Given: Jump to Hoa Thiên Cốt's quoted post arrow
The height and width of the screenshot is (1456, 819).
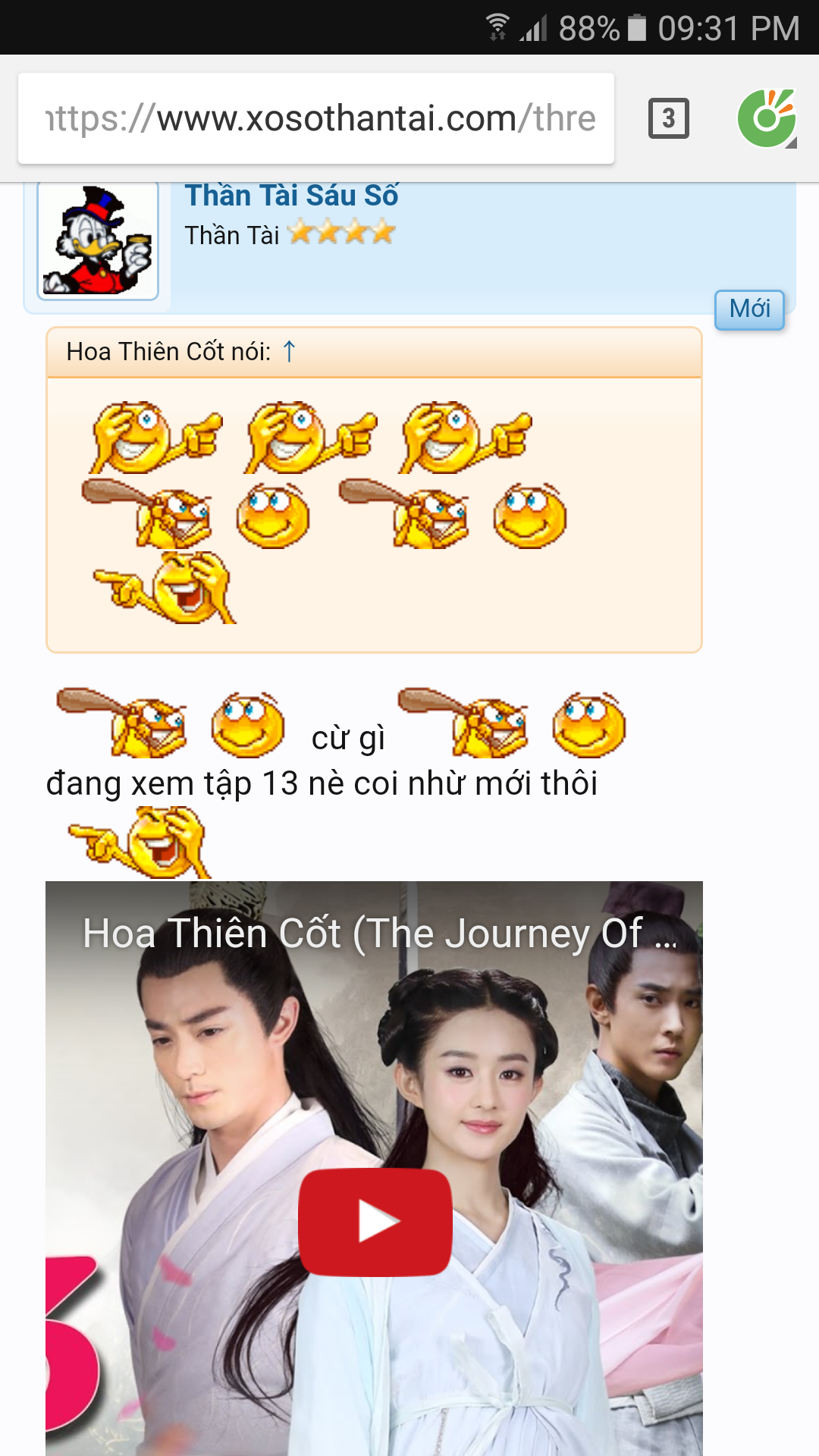Looking at the screenshot, I should tap(289, 352).
